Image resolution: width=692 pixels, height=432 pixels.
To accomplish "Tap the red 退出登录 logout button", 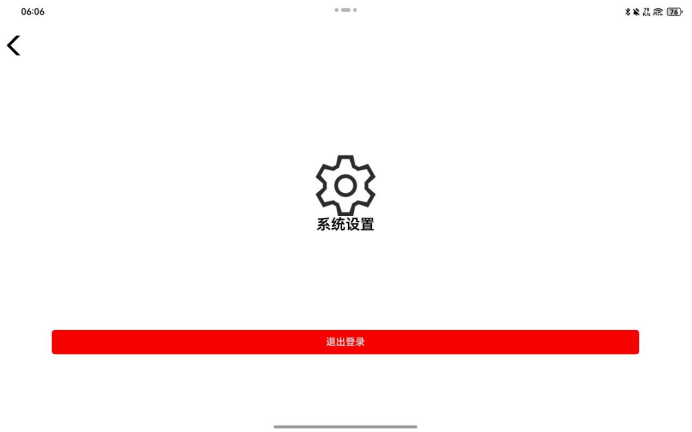I will click(x=345, y=342).
